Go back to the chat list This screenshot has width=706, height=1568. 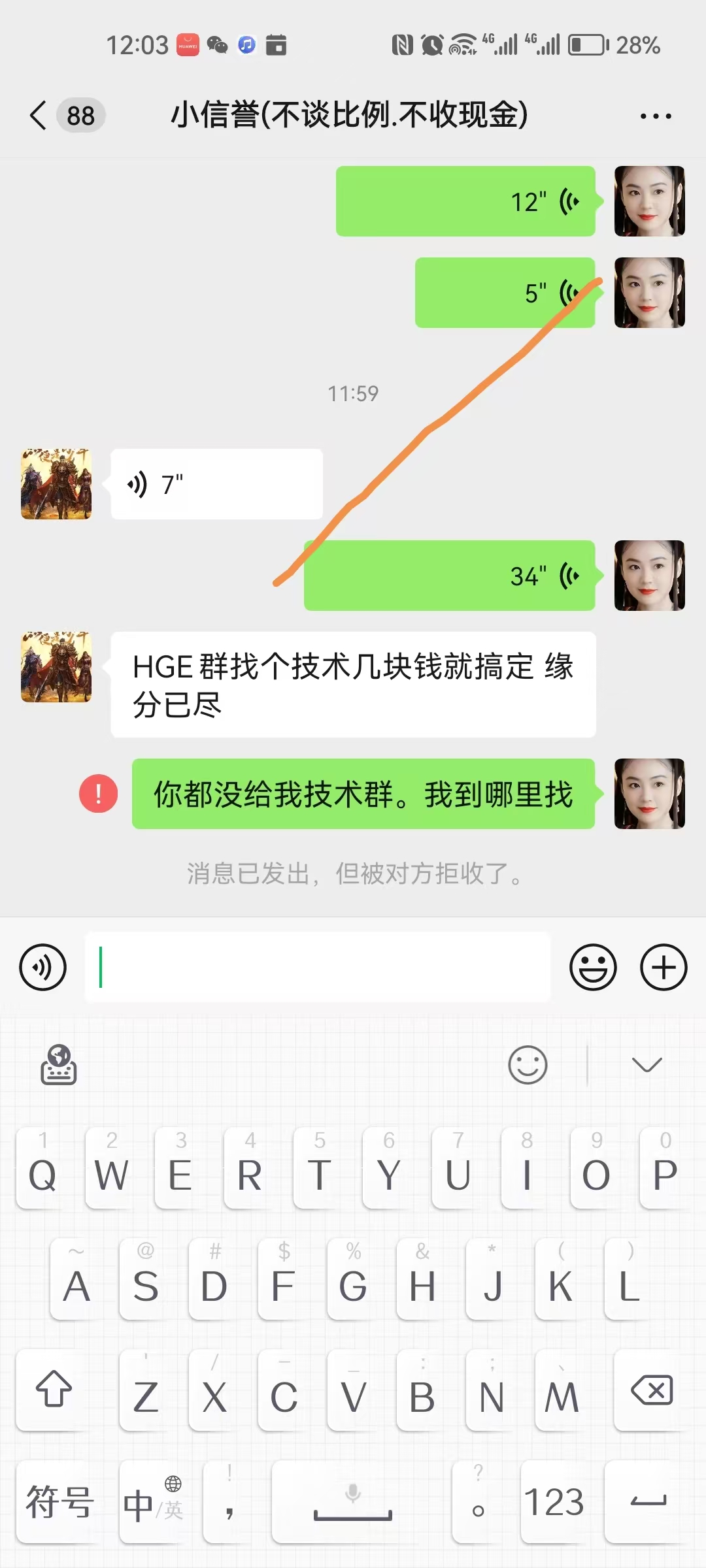(x=39, y=116)
